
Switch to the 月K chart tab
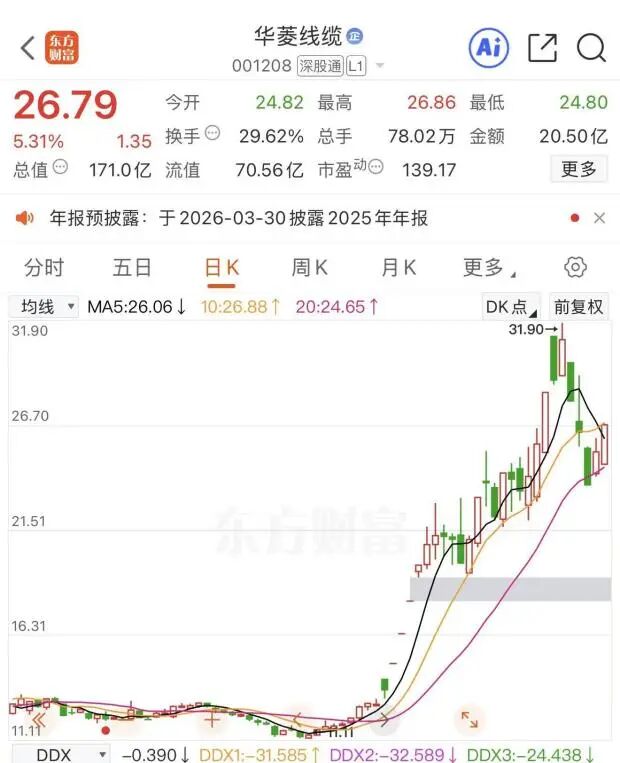pos(398,267)
